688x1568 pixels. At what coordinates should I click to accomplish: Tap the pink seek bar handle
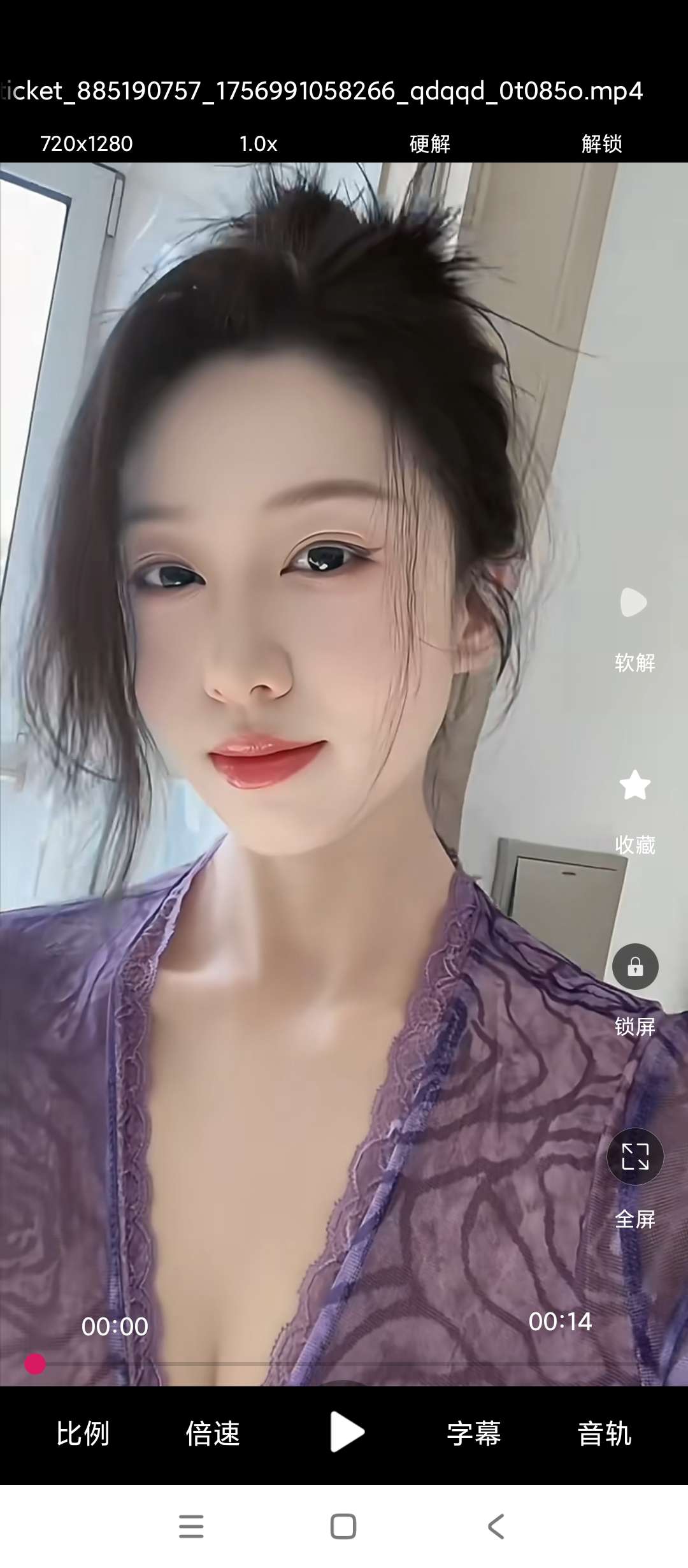[x=35, y=1363]
